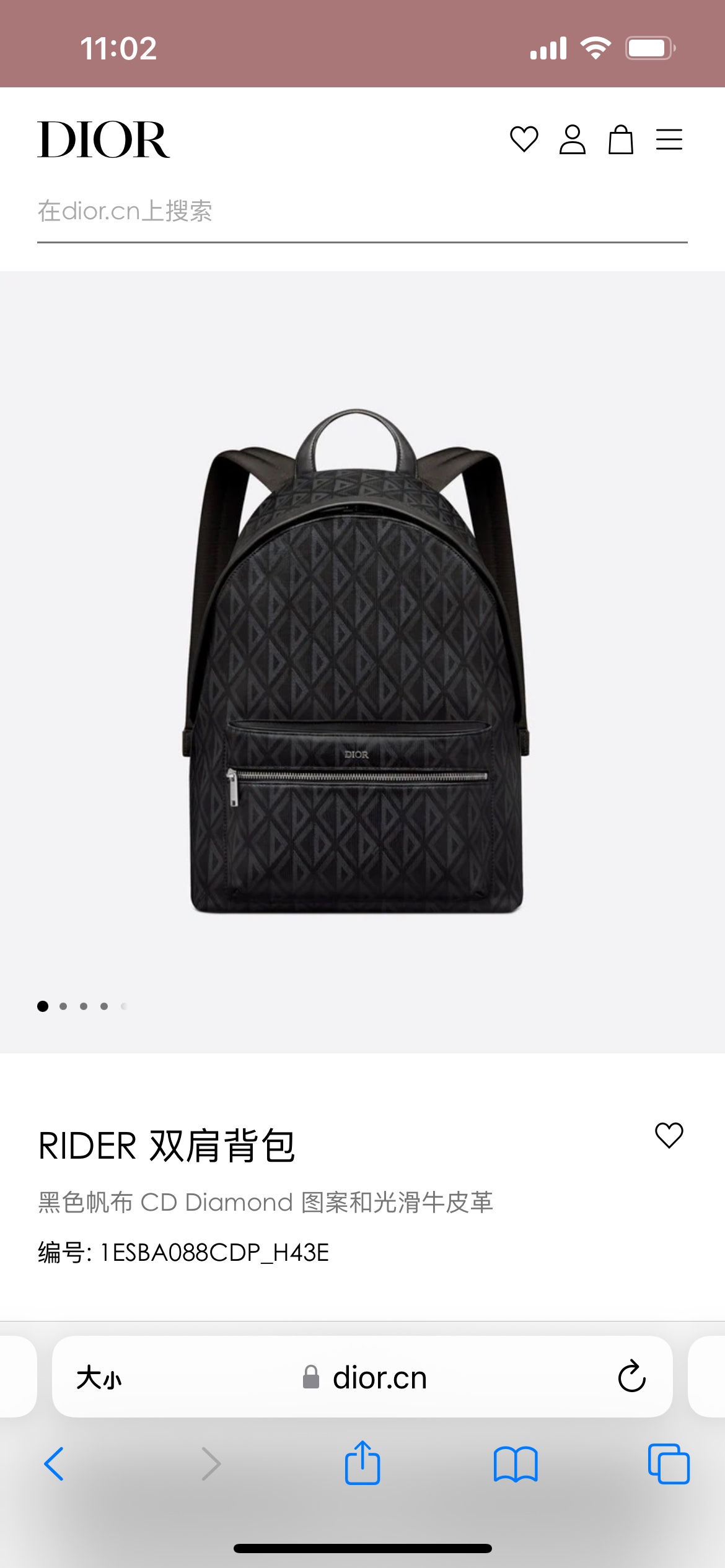Image resolution: width=725 pixels, height=1568 pixels.
Task: Open Safari bookmarks
Action: pos(516,1464)
